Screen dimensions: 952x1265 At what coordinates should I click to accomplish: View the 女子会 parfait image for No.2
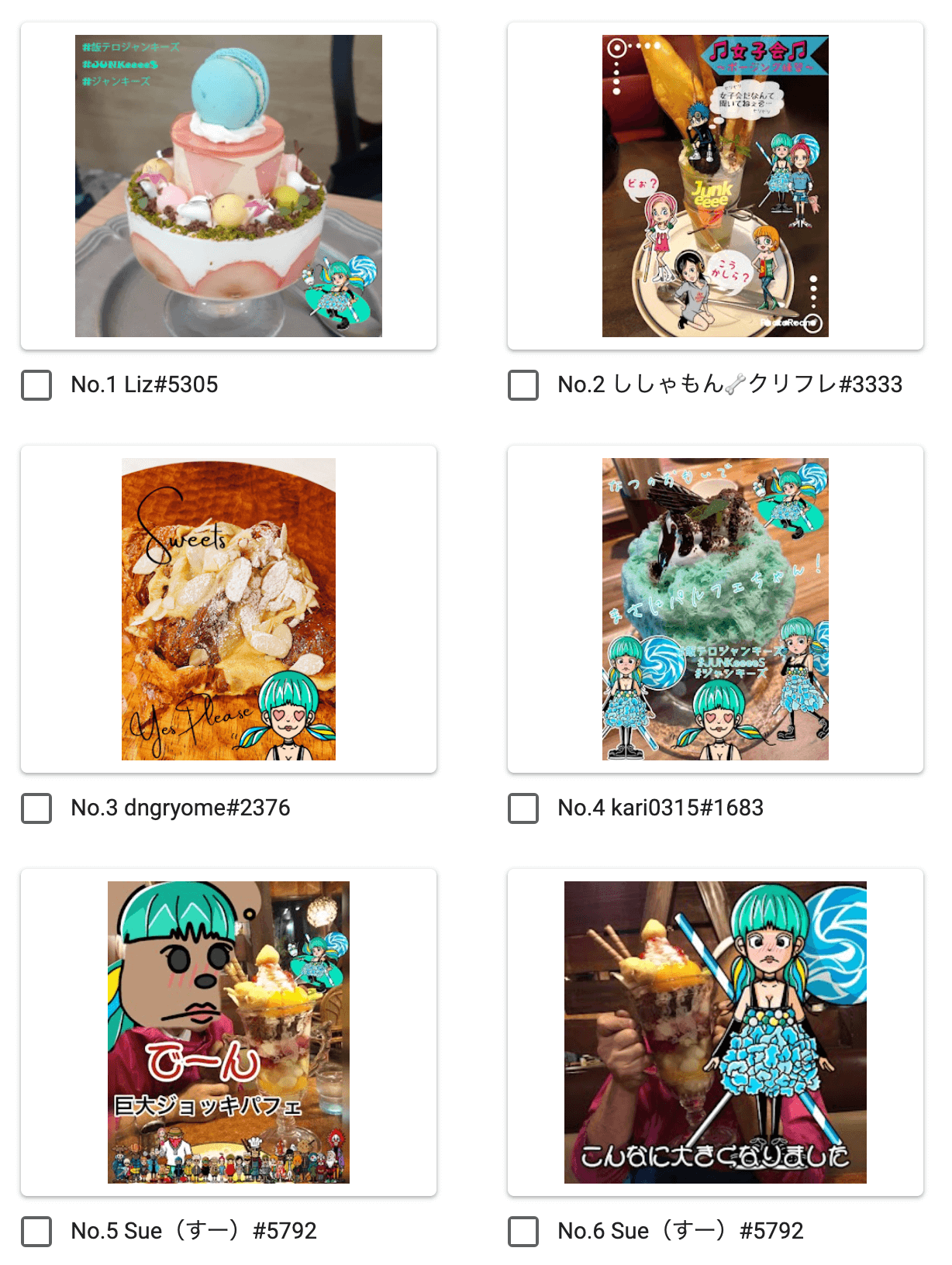pos(715,186)
